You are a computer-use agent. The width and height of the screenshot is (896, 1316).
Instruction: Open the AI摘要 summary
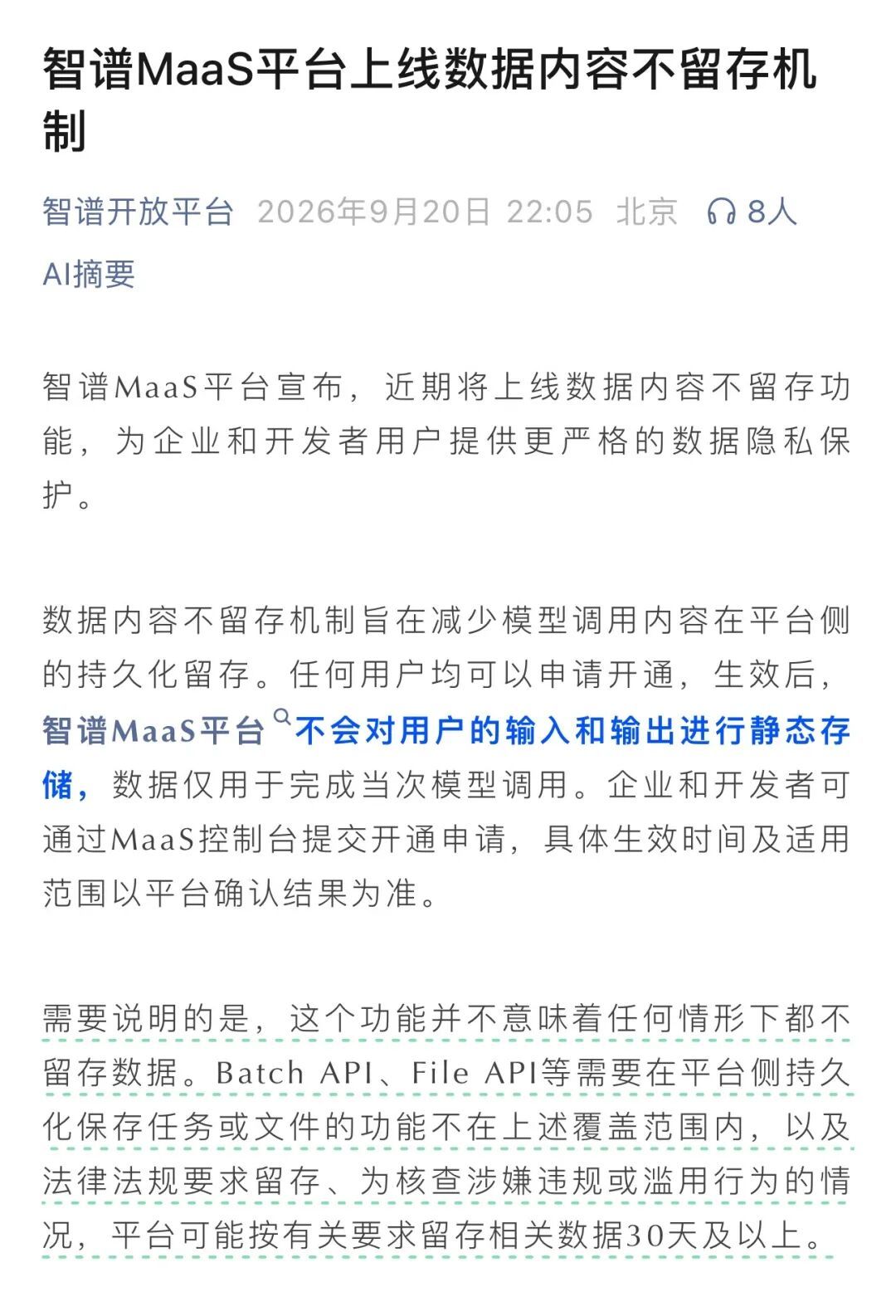pos(89,274)
